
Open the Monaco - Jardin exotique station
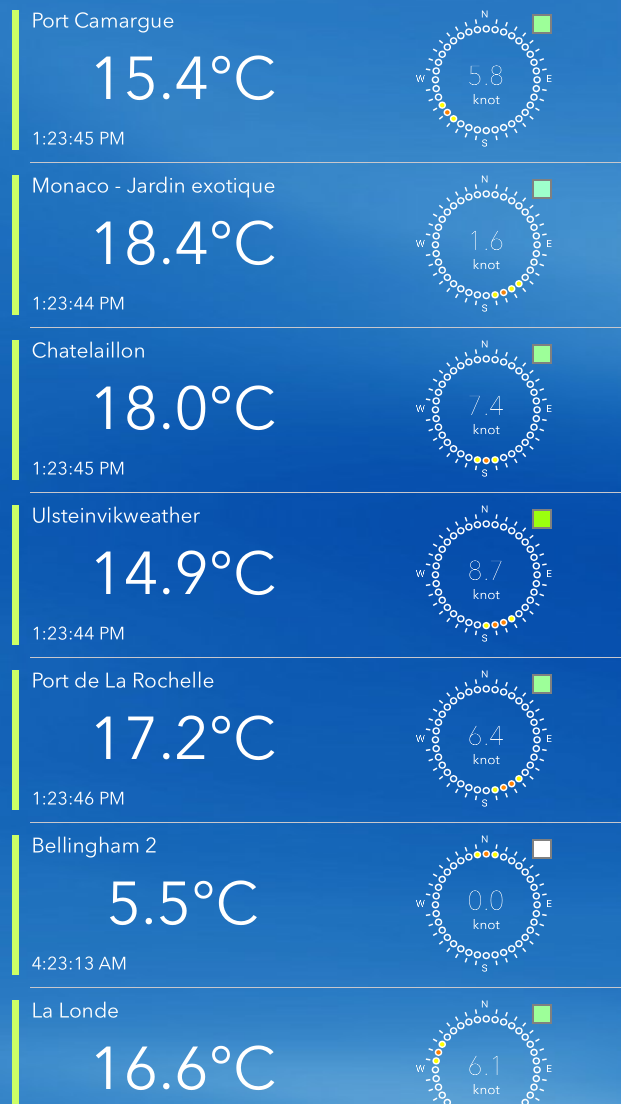point(310,245)
